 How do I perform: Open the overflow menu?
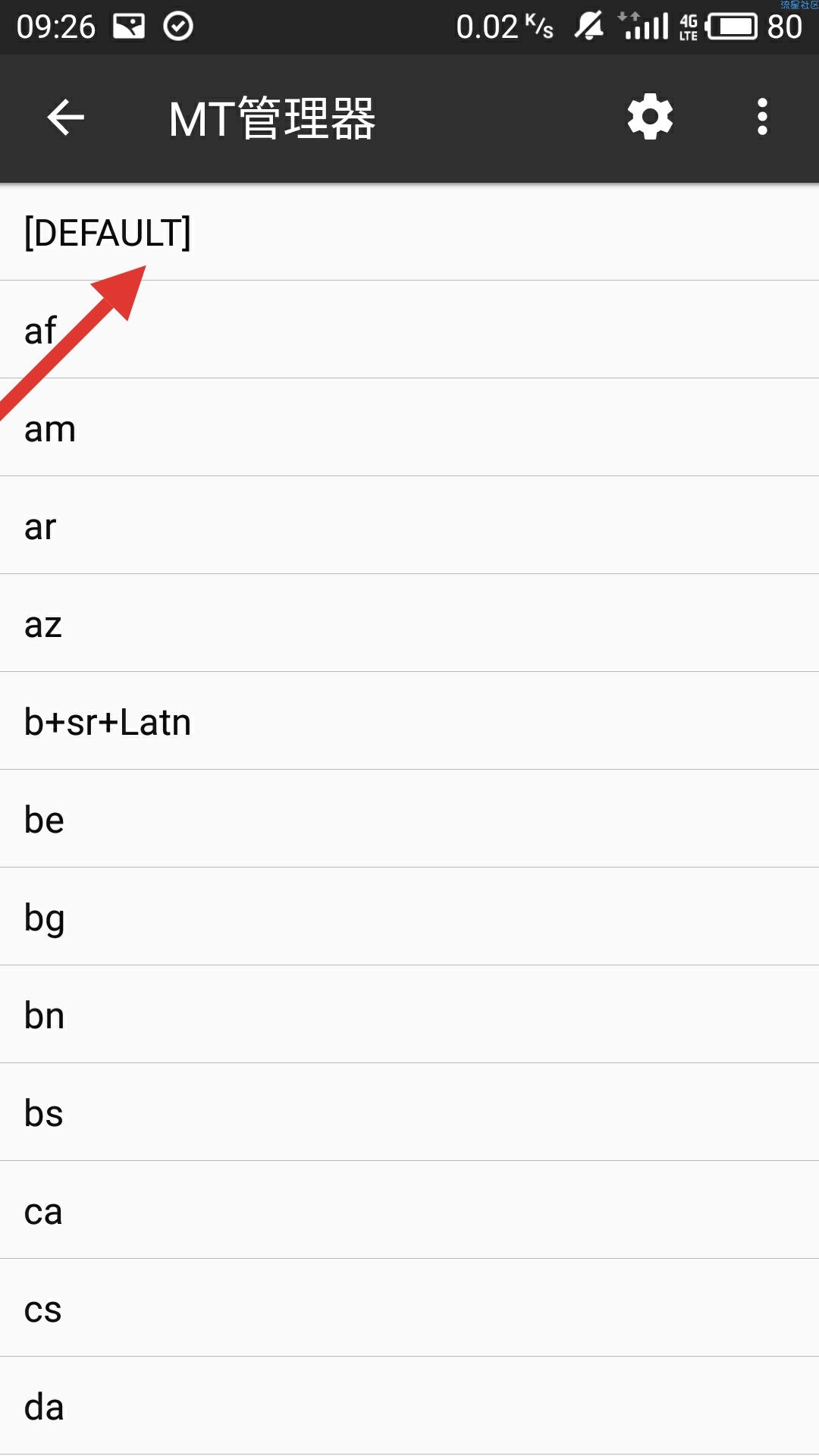(762, 118)
